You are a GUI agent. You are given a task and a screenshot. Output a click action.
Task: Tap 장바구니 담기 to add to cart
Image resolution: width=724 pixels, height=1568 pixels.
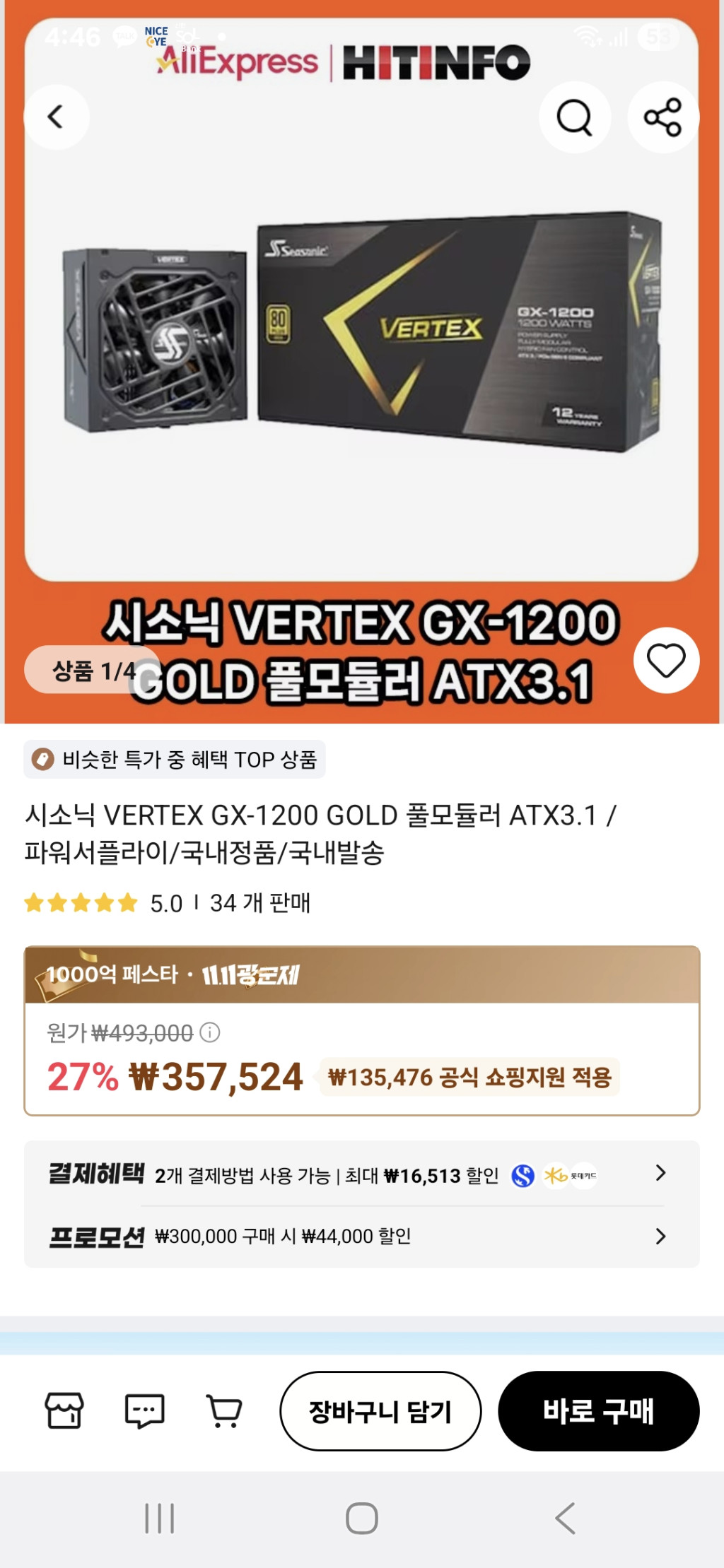tap(380, 1411)
